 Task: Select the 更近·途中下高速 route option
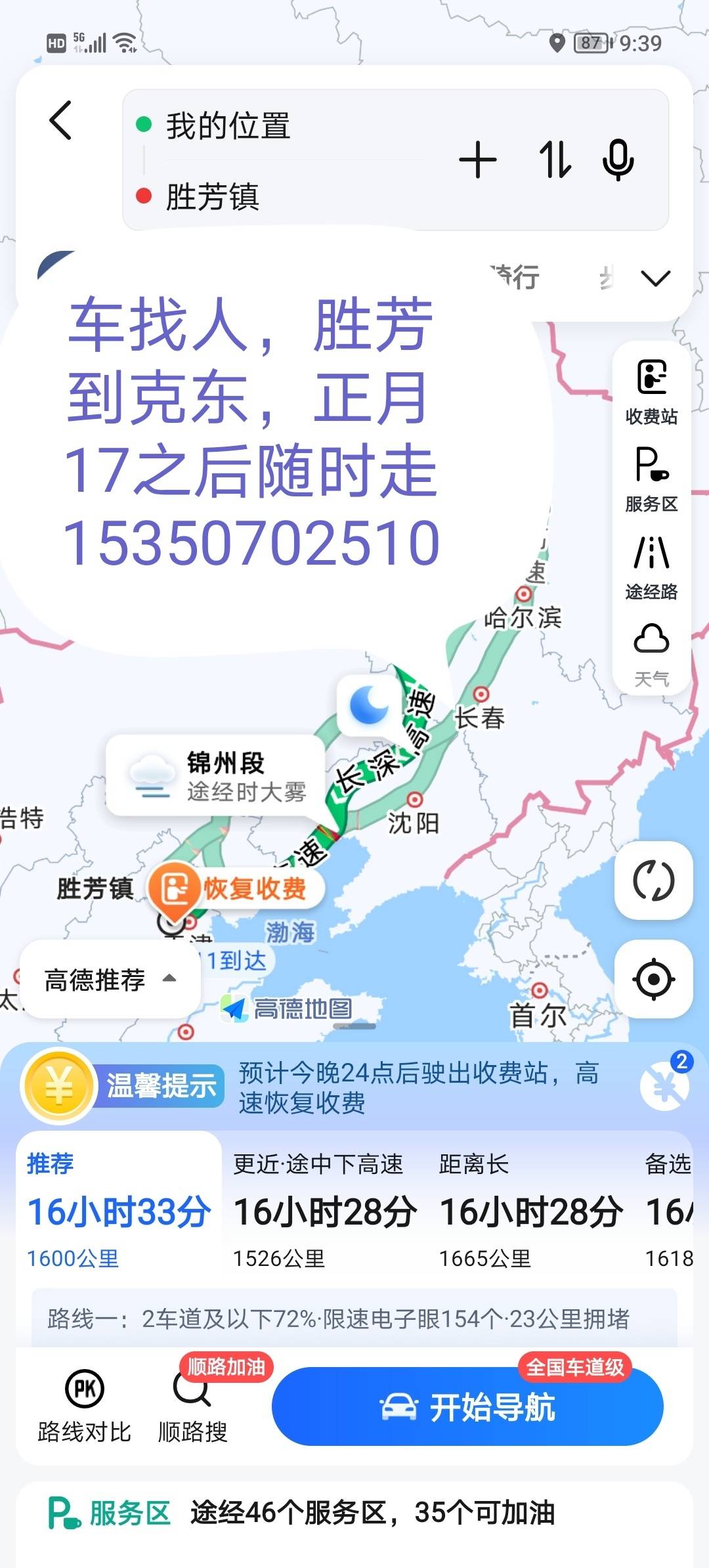coord(324,1209)
